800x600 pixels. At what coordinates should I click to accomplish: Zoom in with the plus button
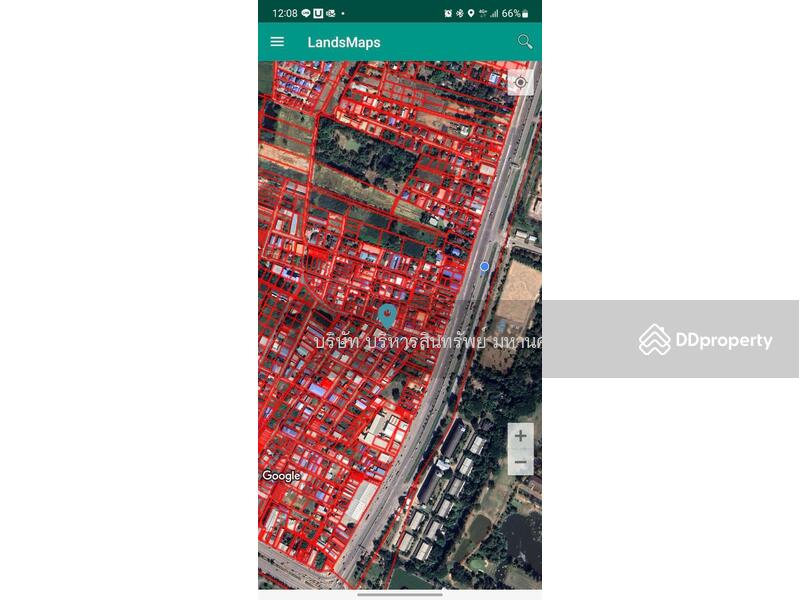[x=520, y=436]
